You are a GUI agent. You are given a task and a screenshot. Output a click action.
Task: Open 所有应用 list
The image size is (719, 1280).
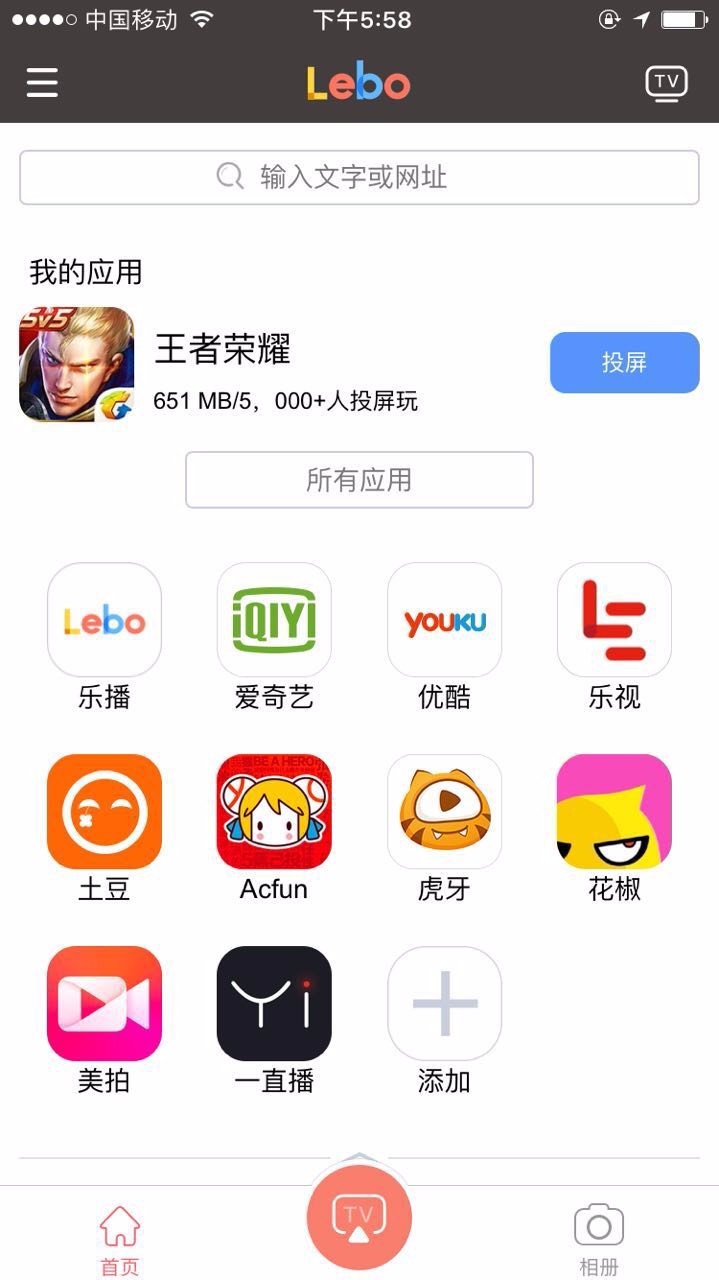[359, 480]
